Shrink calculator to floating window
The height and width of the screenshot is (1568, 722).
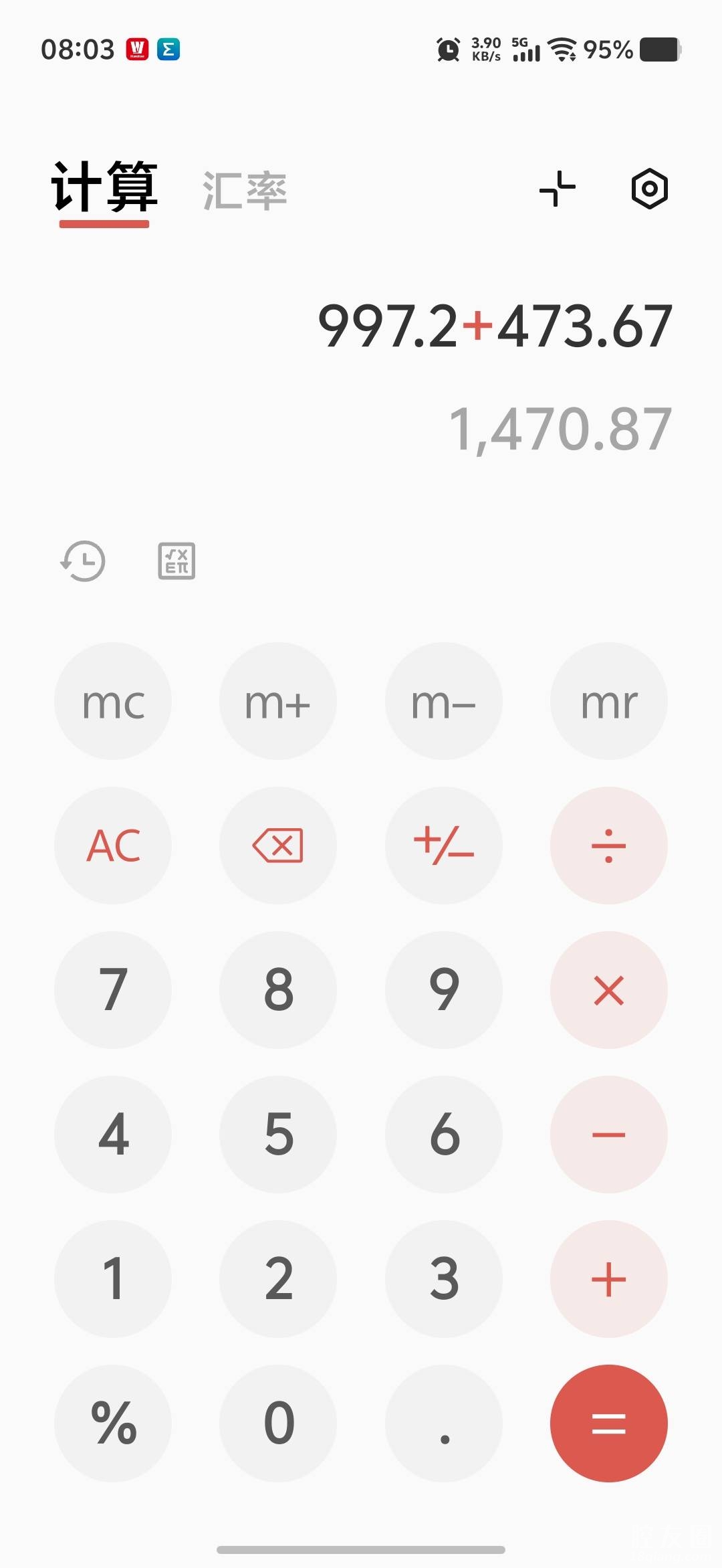558,189
